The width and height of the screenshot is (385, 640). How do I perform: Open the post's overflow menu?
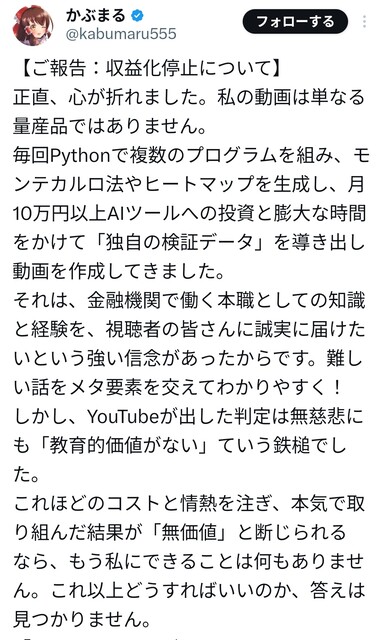tap(364, 22)
